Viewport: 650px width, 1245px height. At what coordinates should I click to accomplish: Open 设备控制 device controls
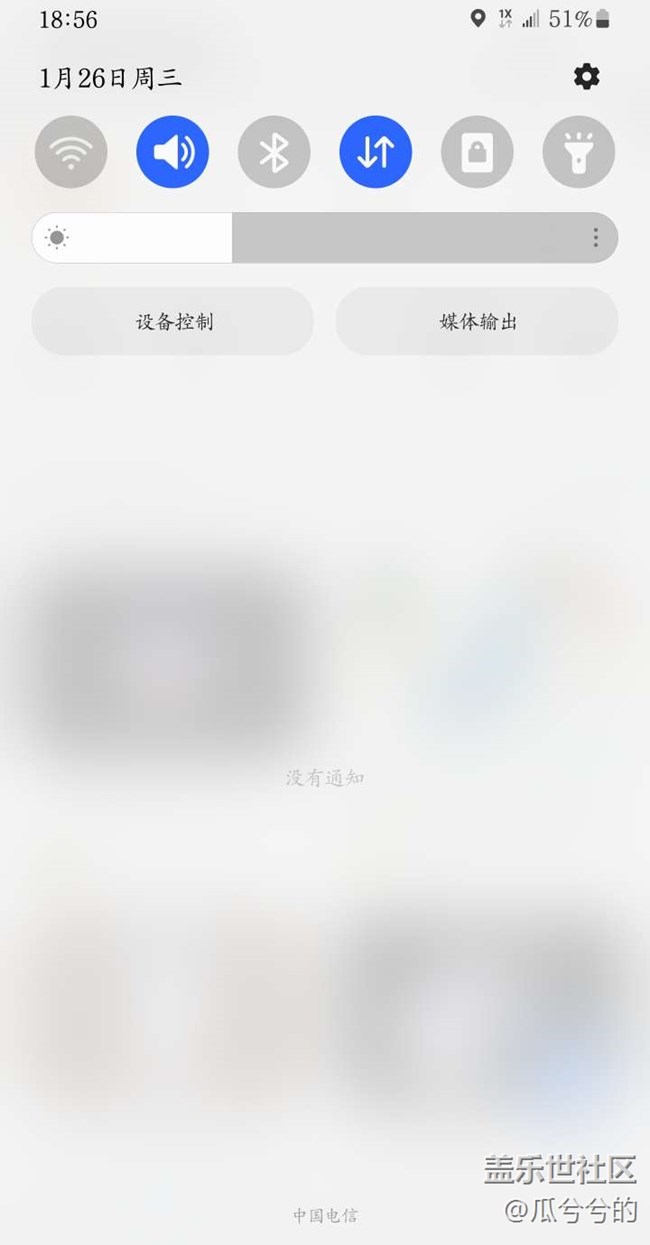[x=173, y=322]
